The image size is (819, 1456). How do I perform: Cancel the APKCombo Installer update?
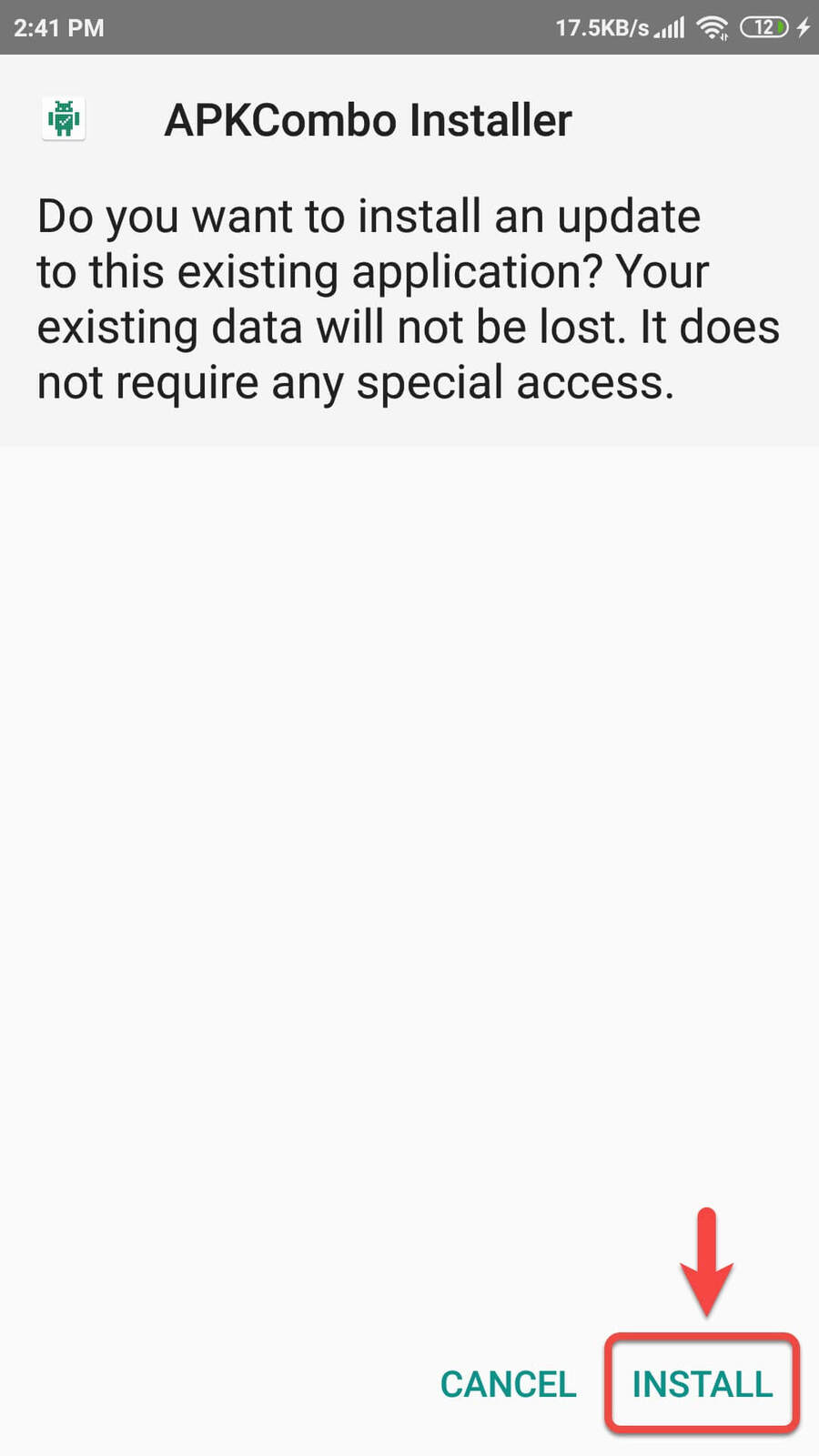508,1384
